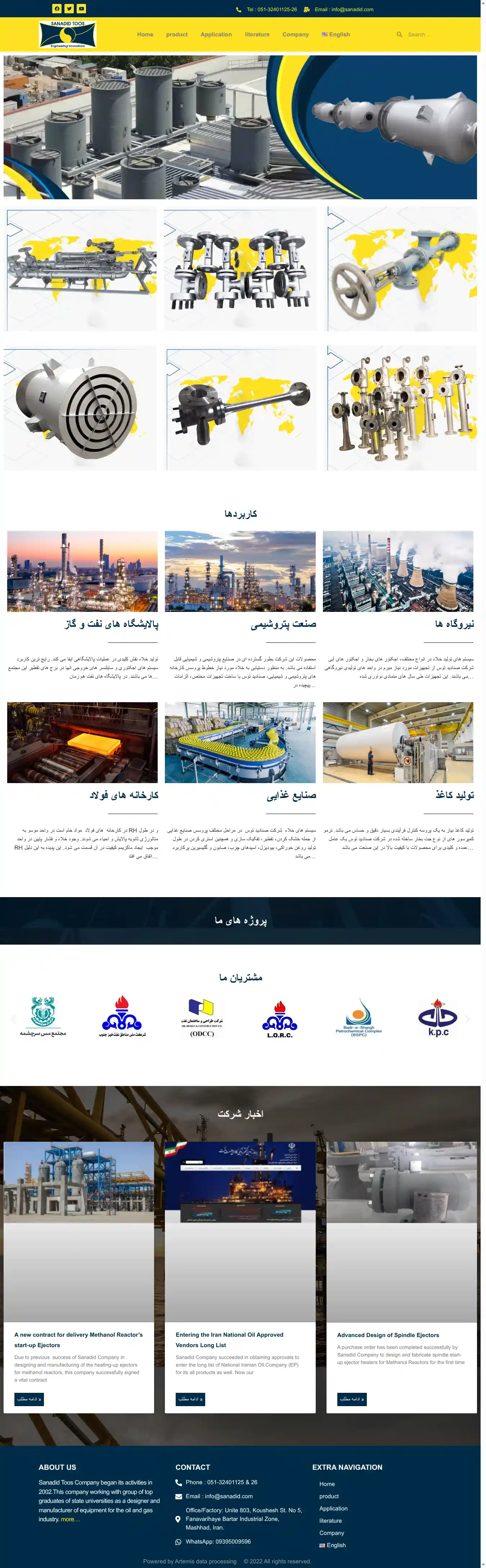Read more on Advanced Design of Spindle Ejectors
The width and height of the screenshot is (486, 1568).
[352, 1399]
